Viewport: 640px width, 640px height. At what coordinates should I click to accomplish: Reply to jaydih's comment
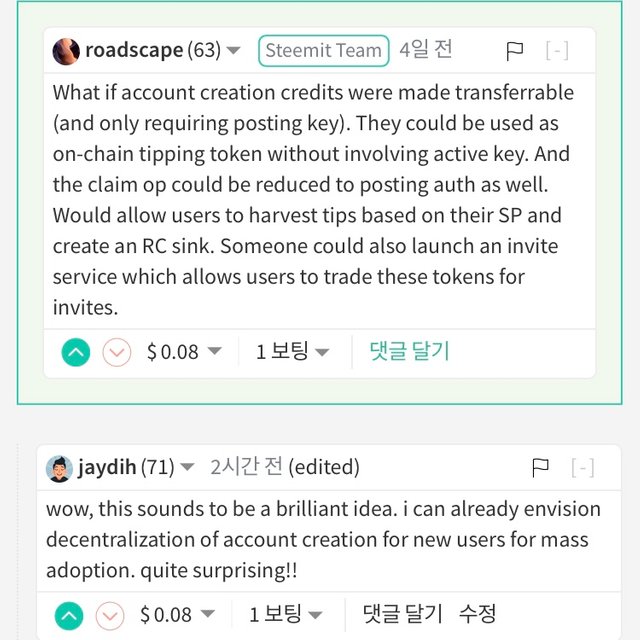pyautogui.click(x=402, y=613)
